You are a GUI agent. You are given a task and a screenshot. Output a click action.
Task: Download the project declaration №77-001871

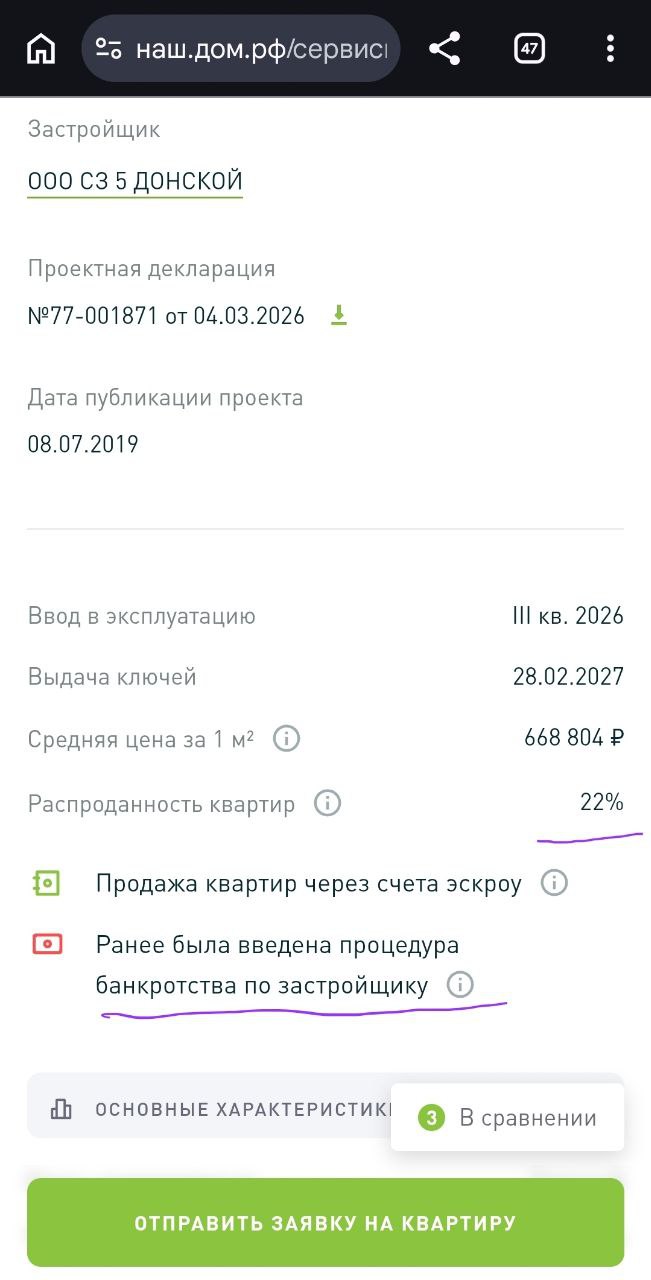339,316
